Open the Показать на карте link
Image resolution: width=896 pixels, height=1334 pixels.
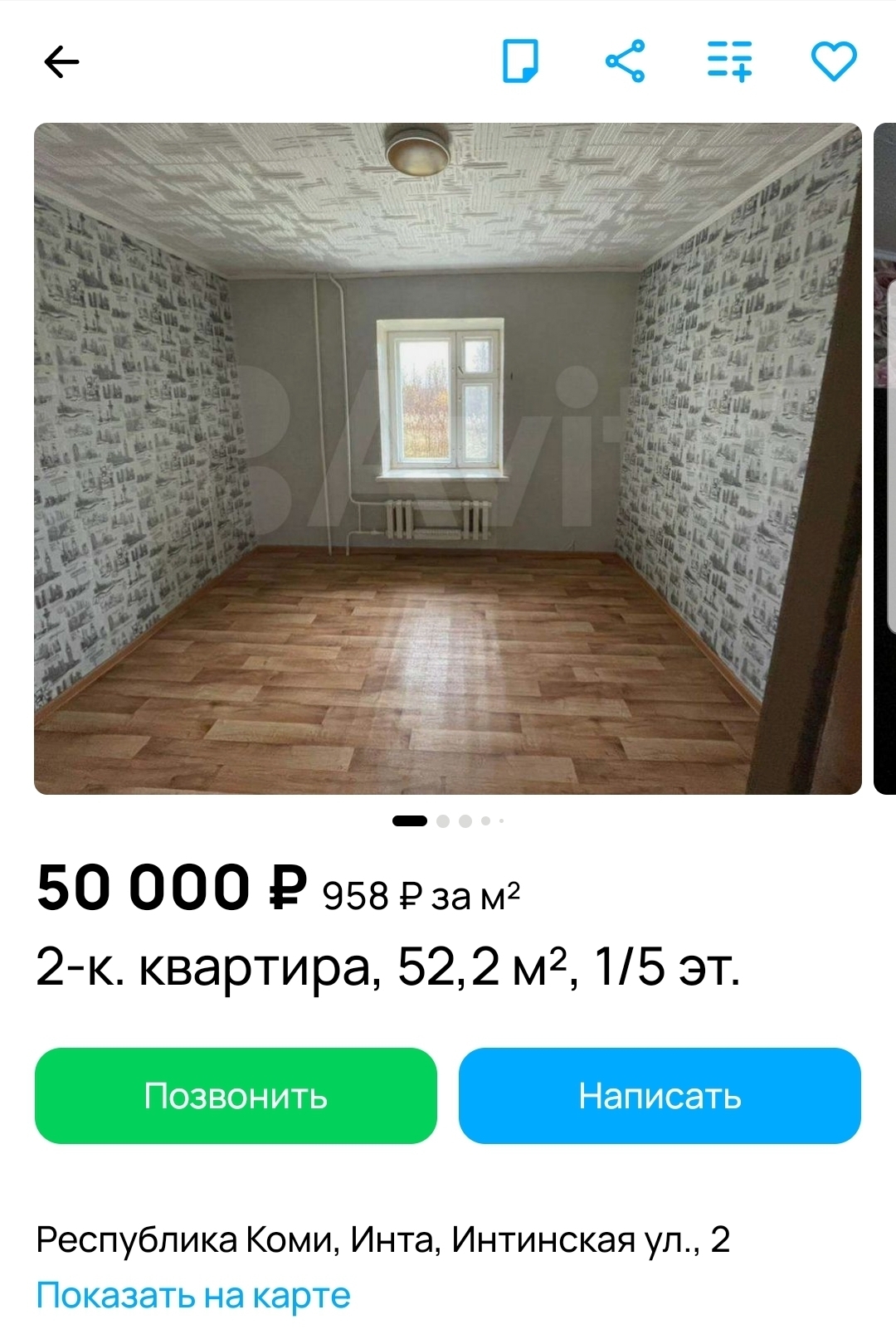(193, 1295)
